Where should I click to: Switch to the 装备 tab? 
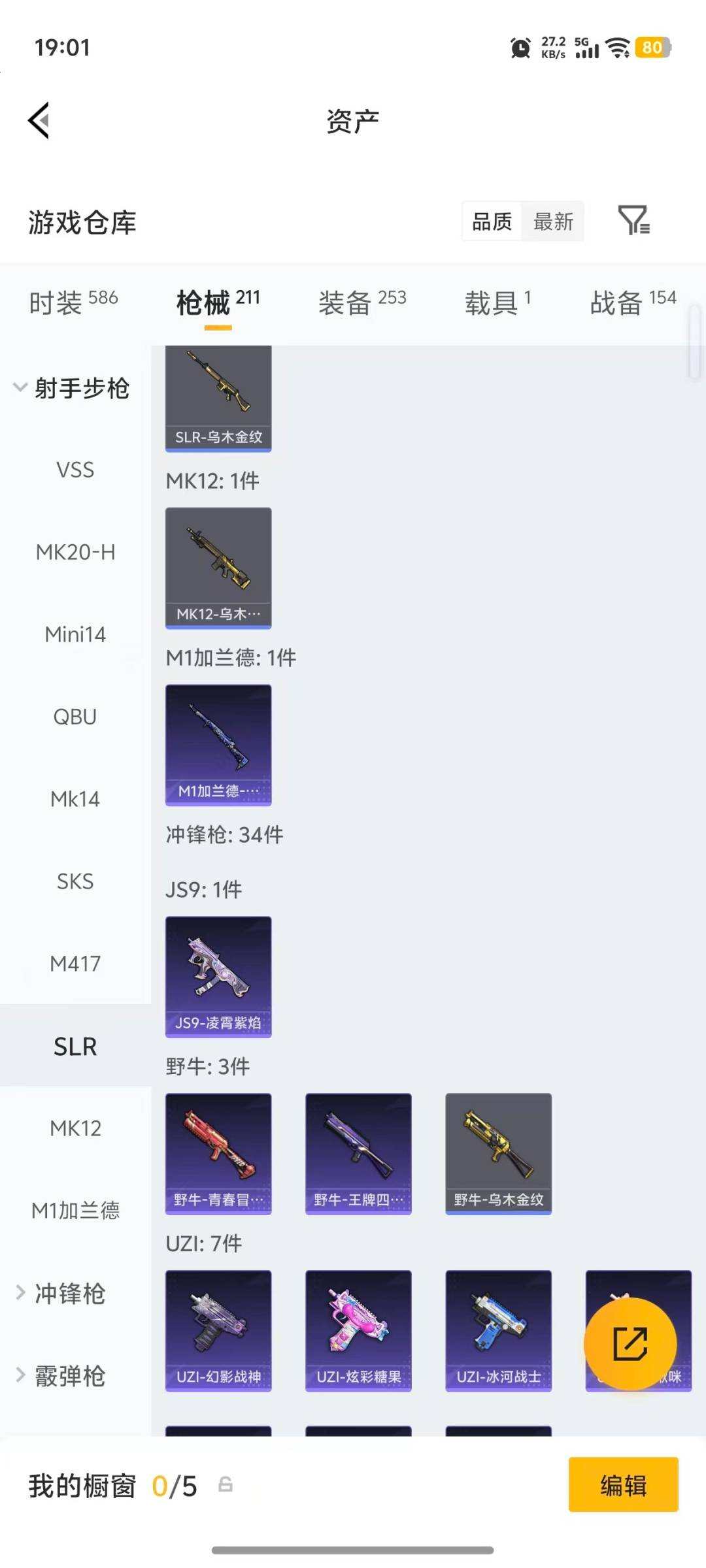point(362,302)
